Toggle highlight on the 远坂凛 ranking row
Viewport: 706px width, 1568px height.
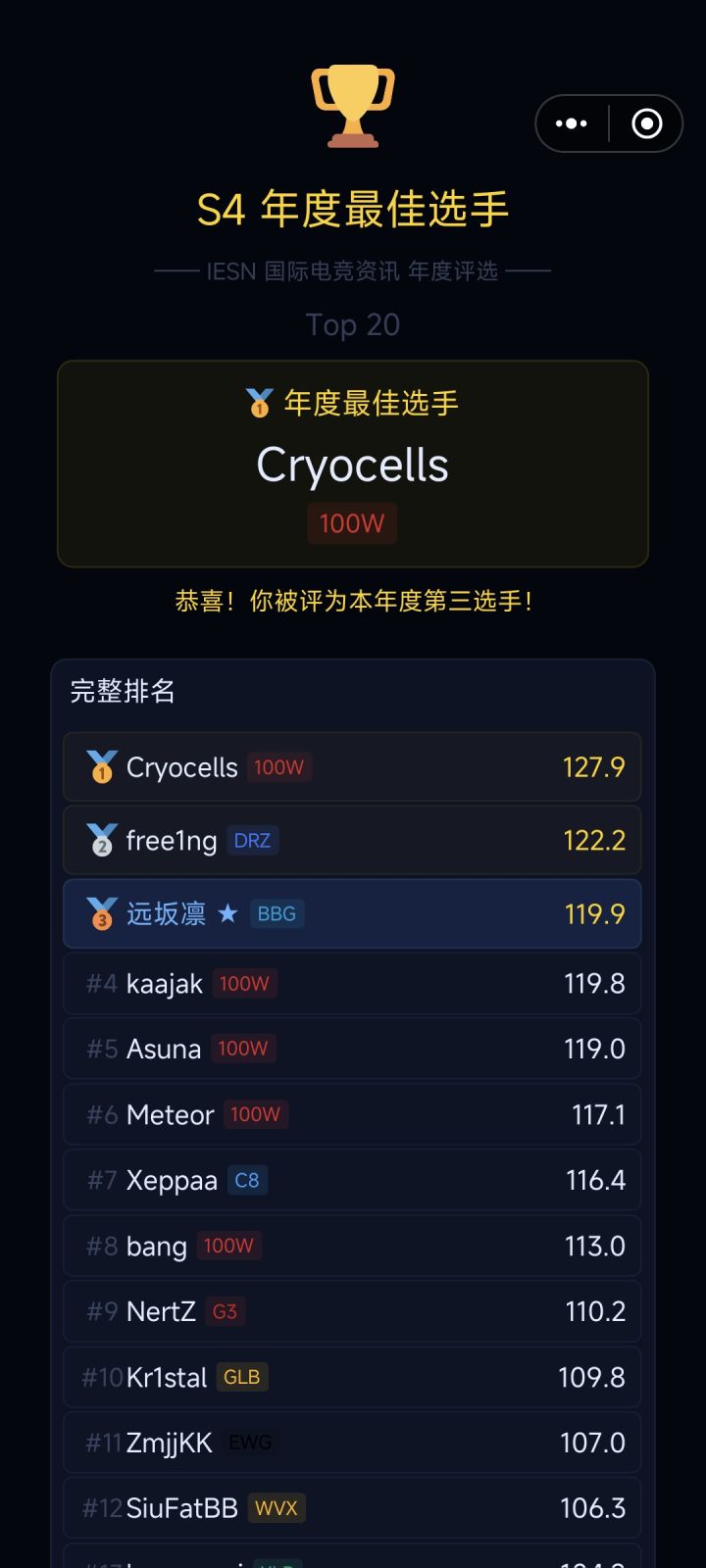pos(352,913)
